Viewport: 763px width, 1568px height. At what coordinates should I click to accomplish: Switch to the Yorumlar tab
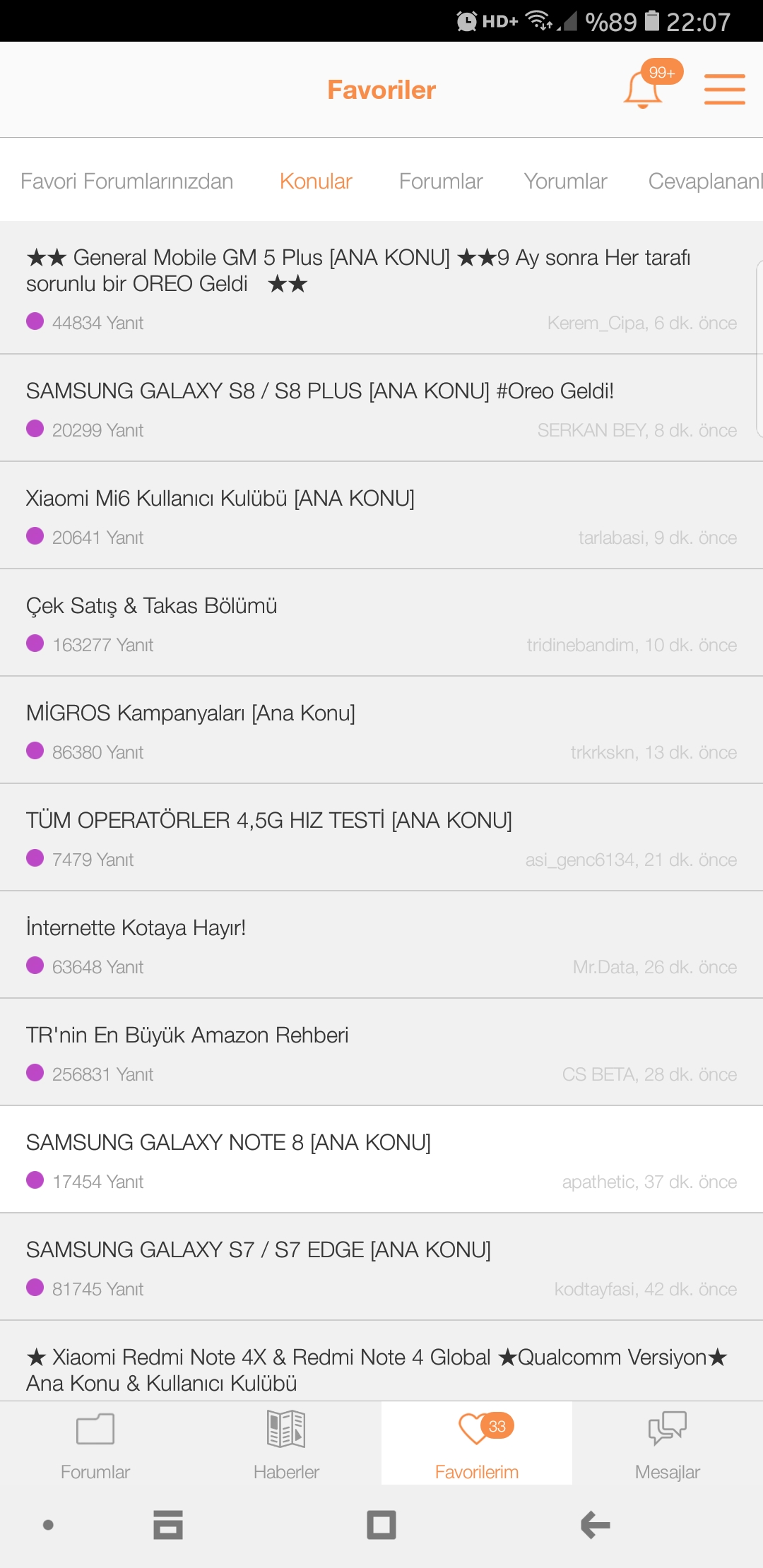(565, 181)
